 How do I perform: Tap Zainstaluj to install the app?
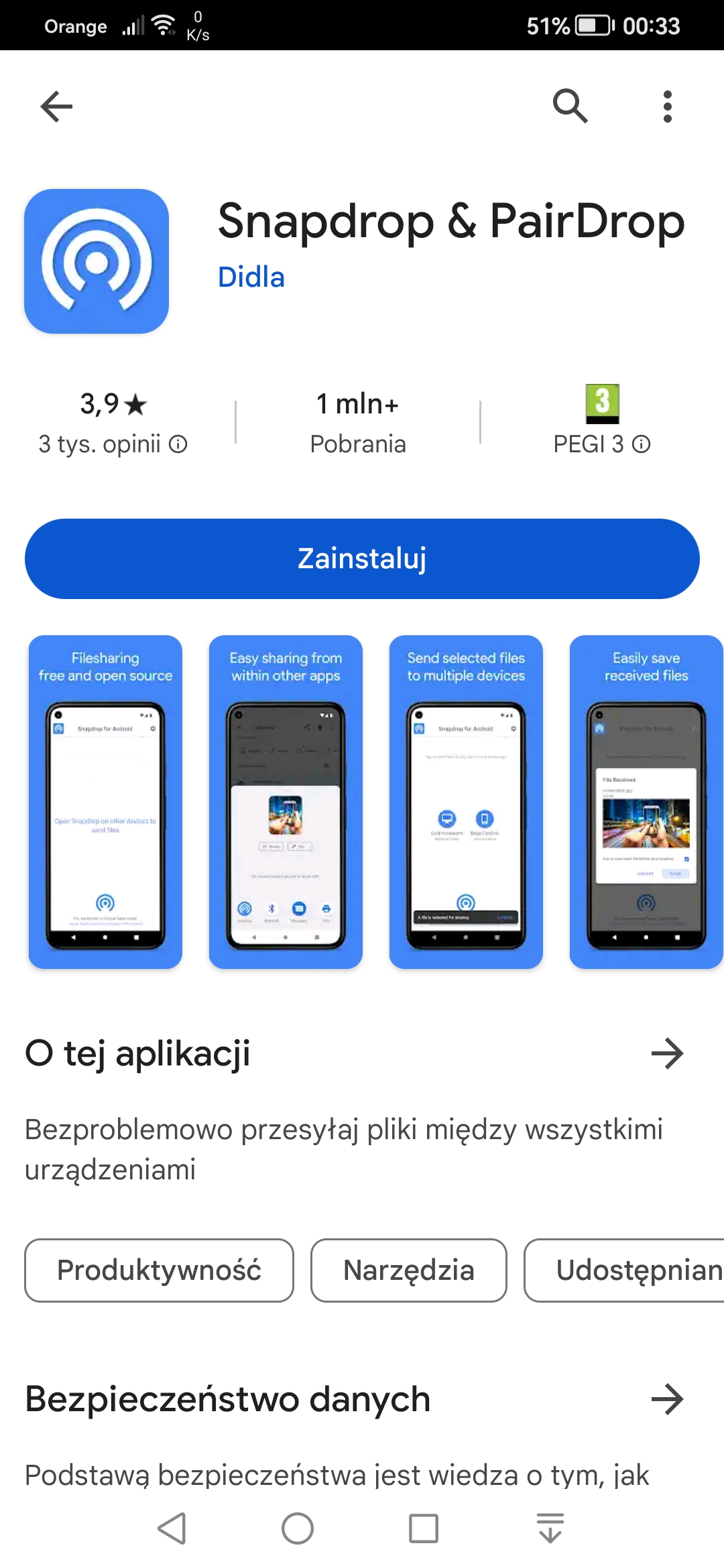(x=362, y=558)
